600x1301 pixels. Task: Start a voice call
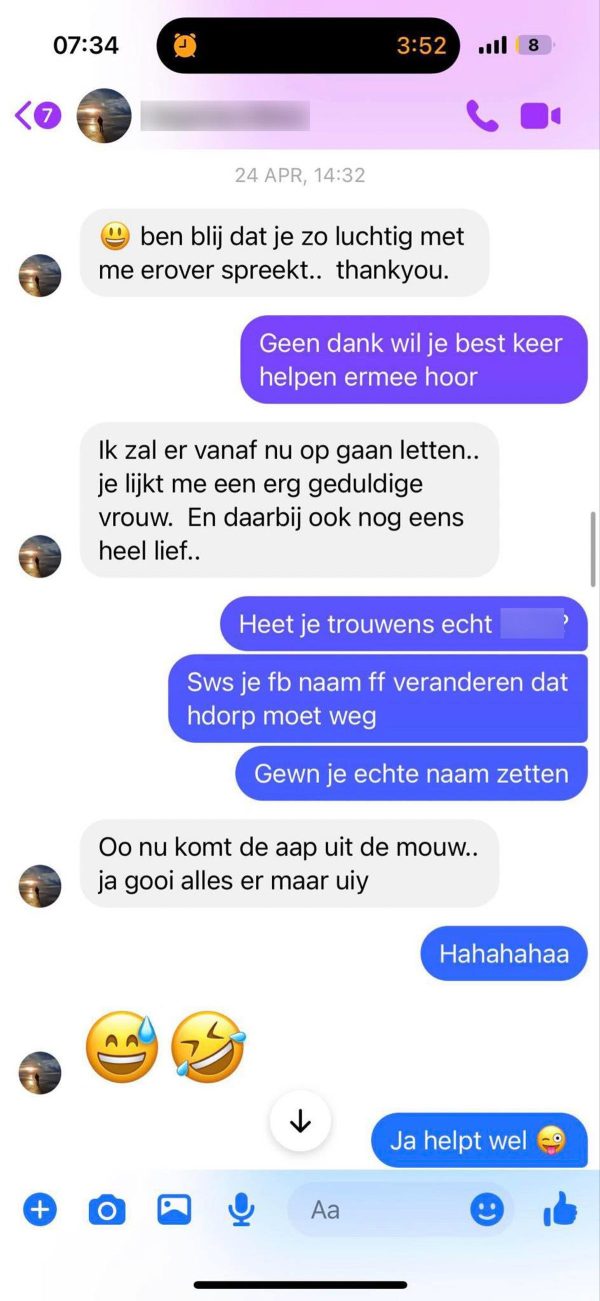point(482,116)
